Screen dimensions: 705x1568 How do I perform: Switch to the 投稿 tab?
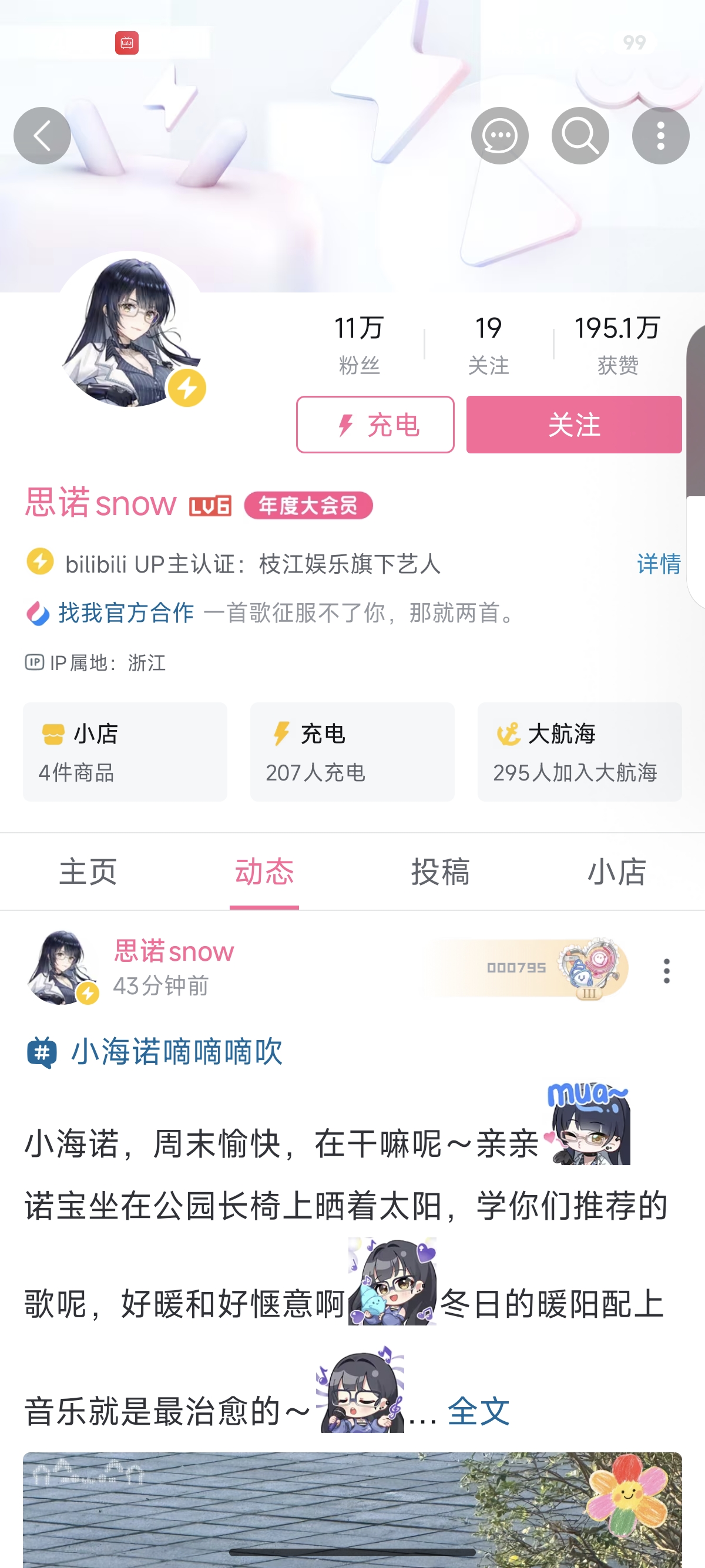440,871
